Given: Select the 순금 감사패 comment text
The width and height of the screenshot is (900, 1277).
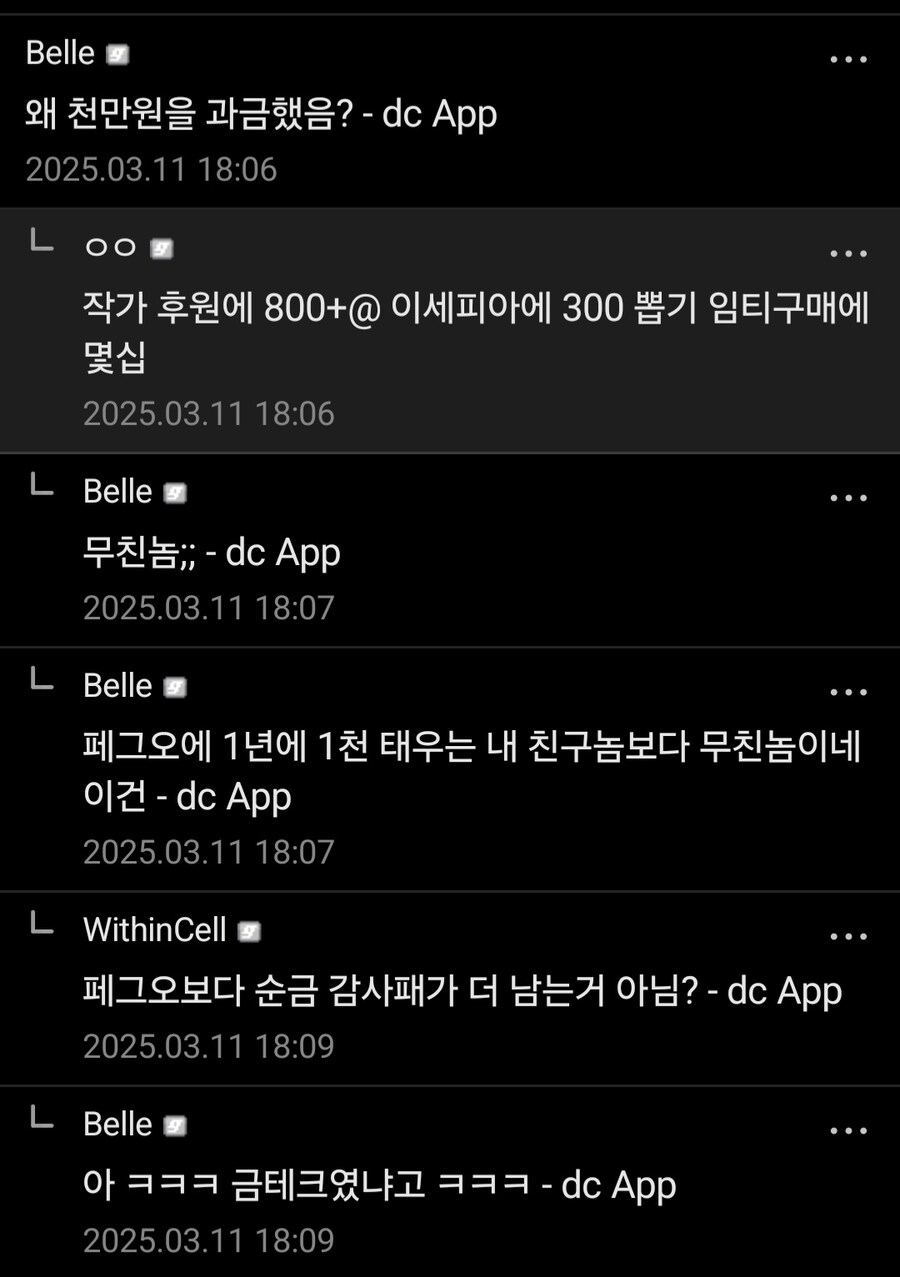Looking at the screenshot, I should tap(460, 991).
